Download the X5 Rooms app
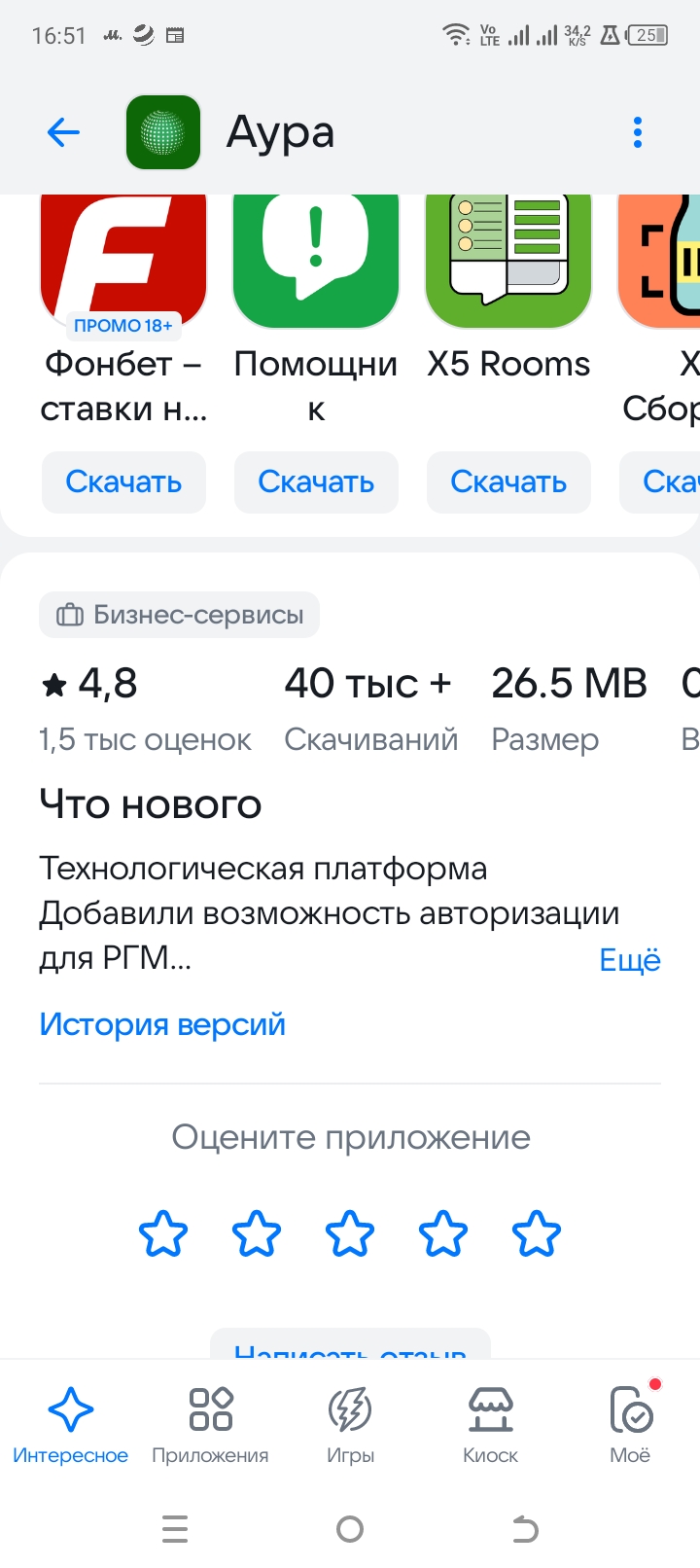The height and width of the screenshot is (1568, 700). [508, 481]
